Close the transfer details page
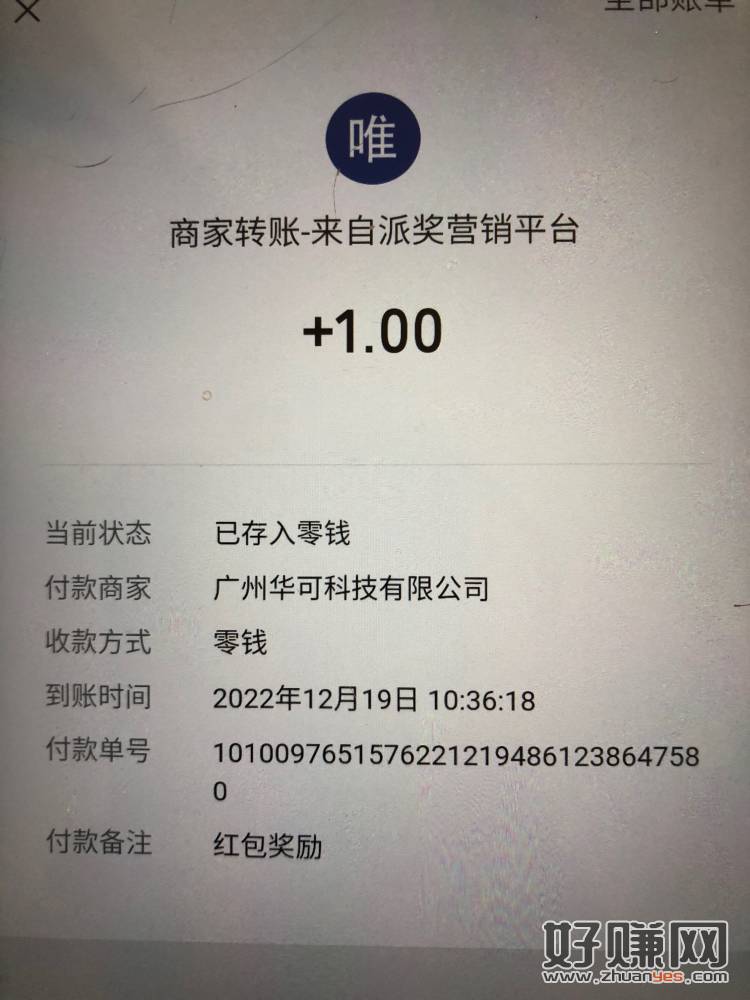This screenshot has width=750, height=1000. click(28, 9)
